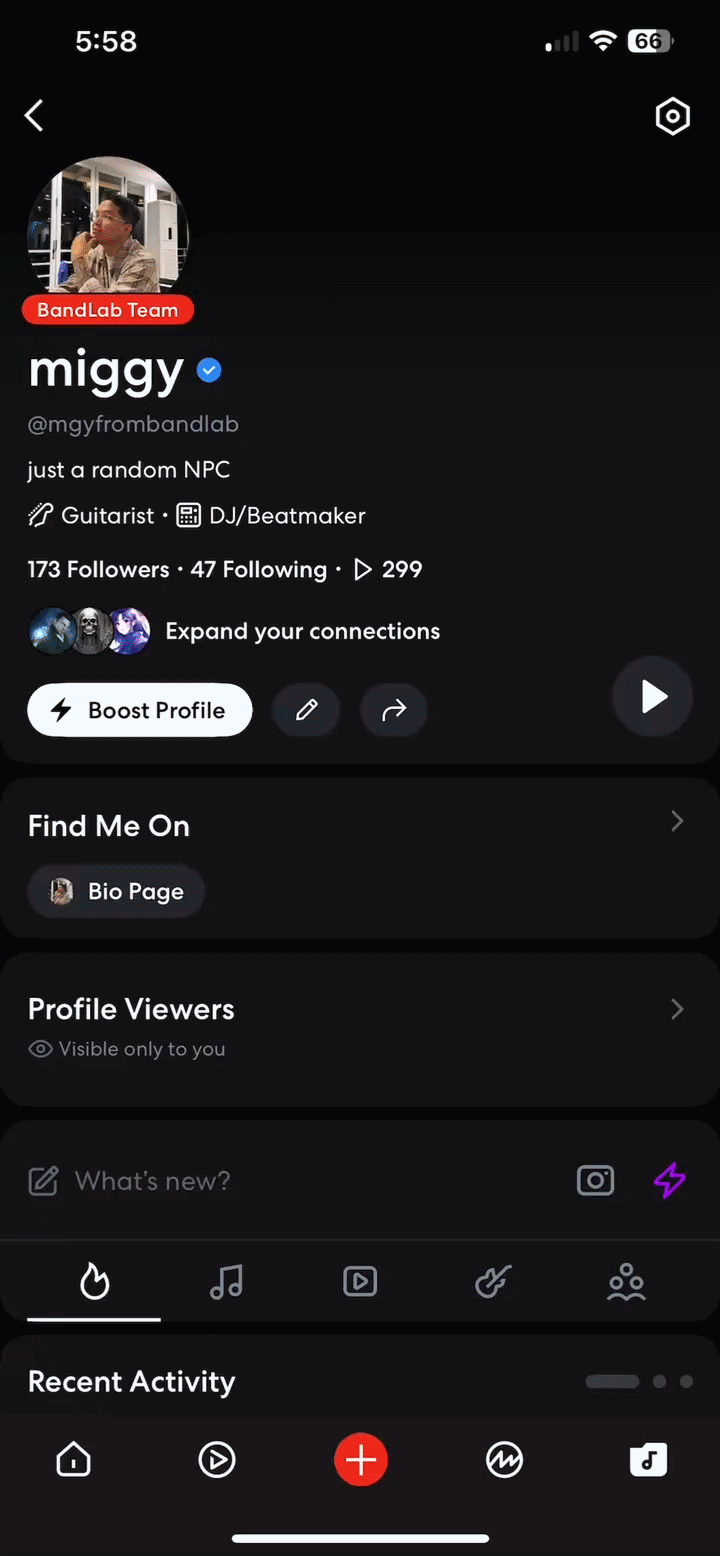Open the Profile Viewers list
The image size is (720, 1556).
pyautogui.click(x=677, y=1009)
